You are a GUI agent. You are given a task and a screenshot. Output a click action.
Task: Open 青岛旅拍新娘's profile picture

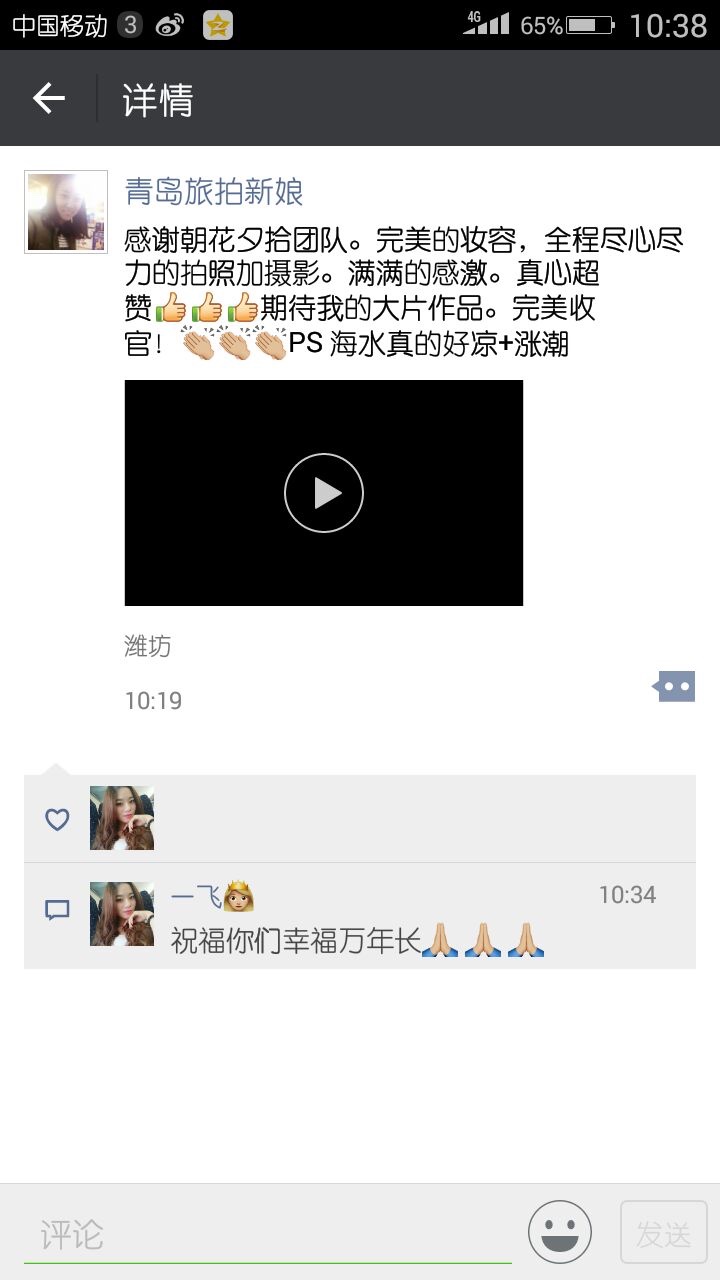click(66, 211)
